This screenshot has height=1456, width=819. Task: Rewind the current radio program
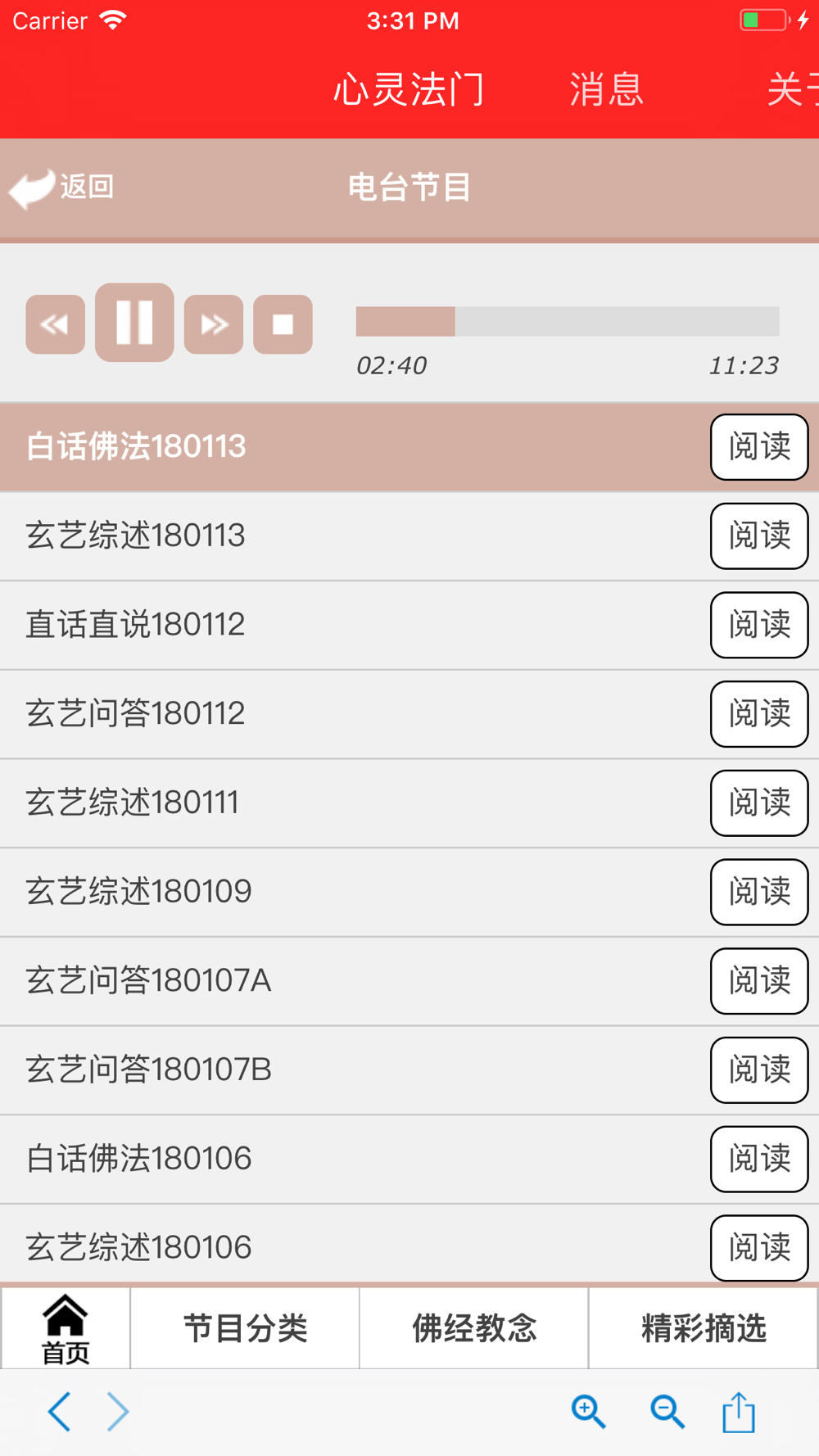pyautogui.click(x=55, y=324)
